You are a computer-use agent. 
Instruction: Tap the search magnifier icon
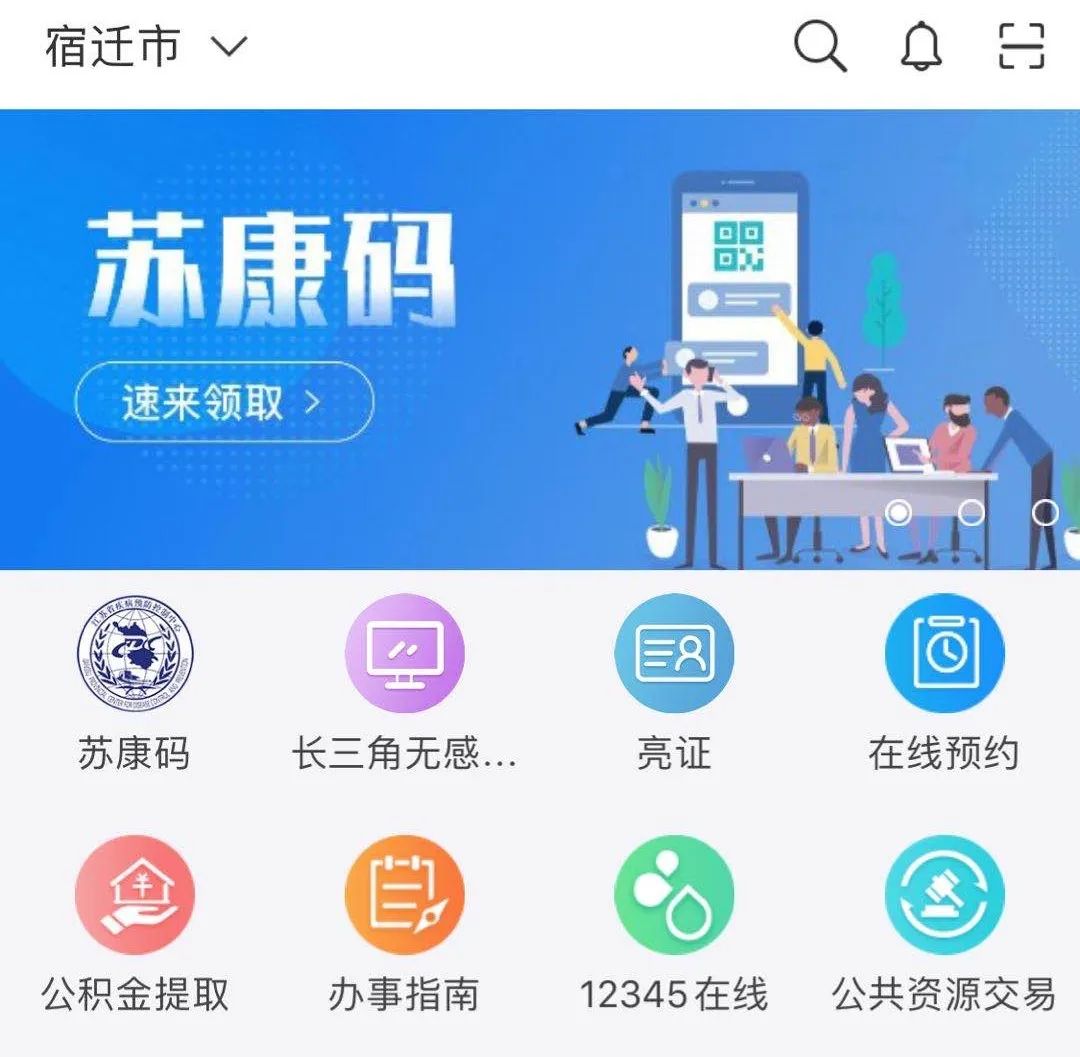[x=820, y=47]
